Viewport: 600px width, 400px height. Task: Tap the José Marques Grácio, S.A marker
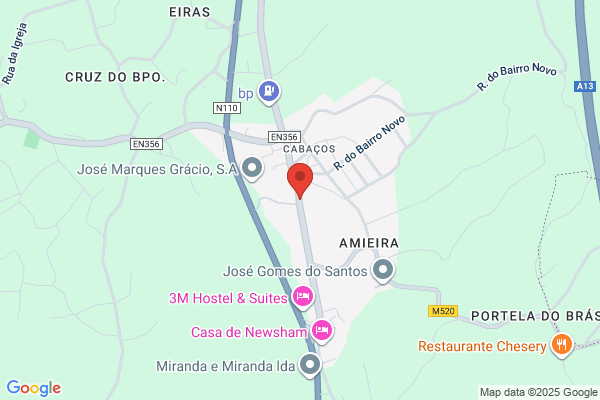pos(252,168)
